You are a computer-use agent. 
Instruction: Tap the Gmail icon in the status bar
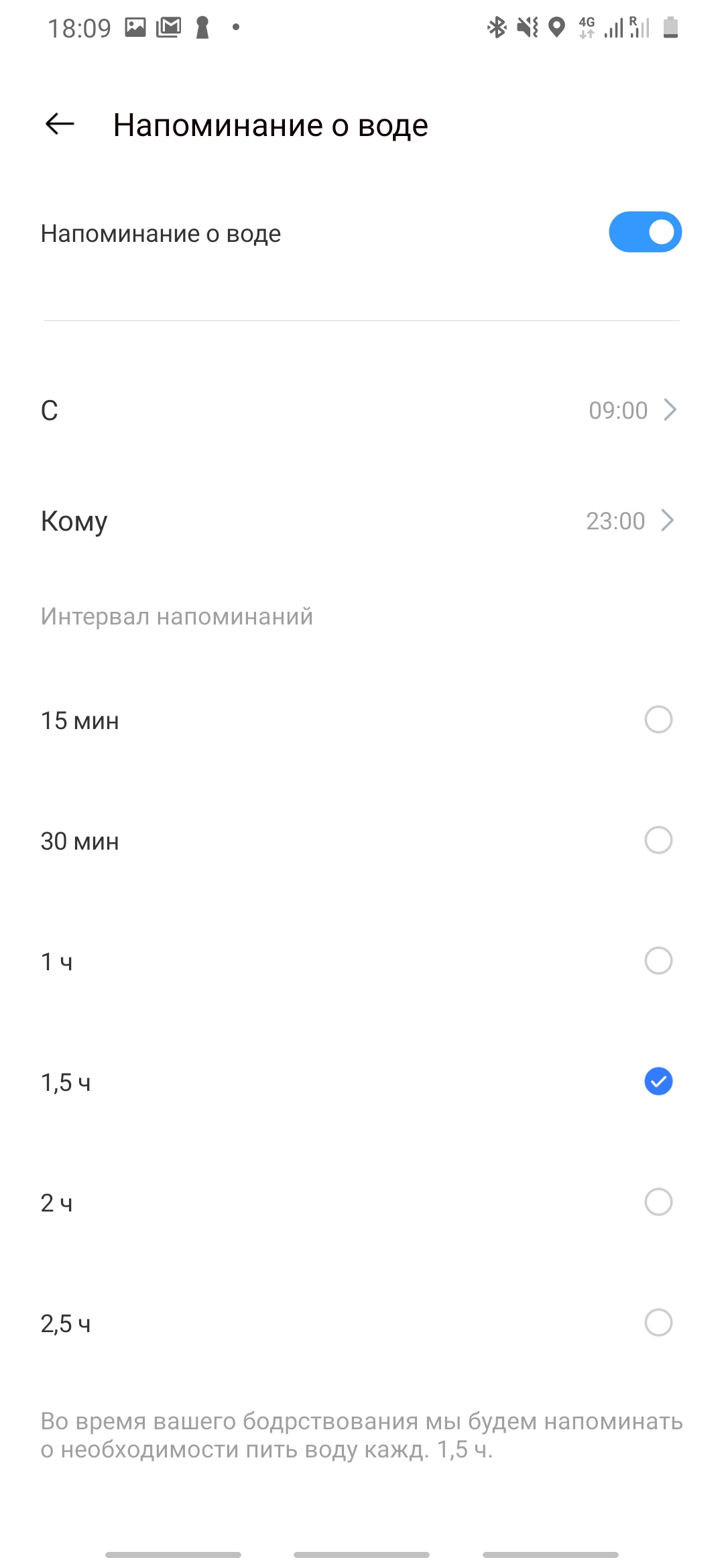(x=170, y=27)
